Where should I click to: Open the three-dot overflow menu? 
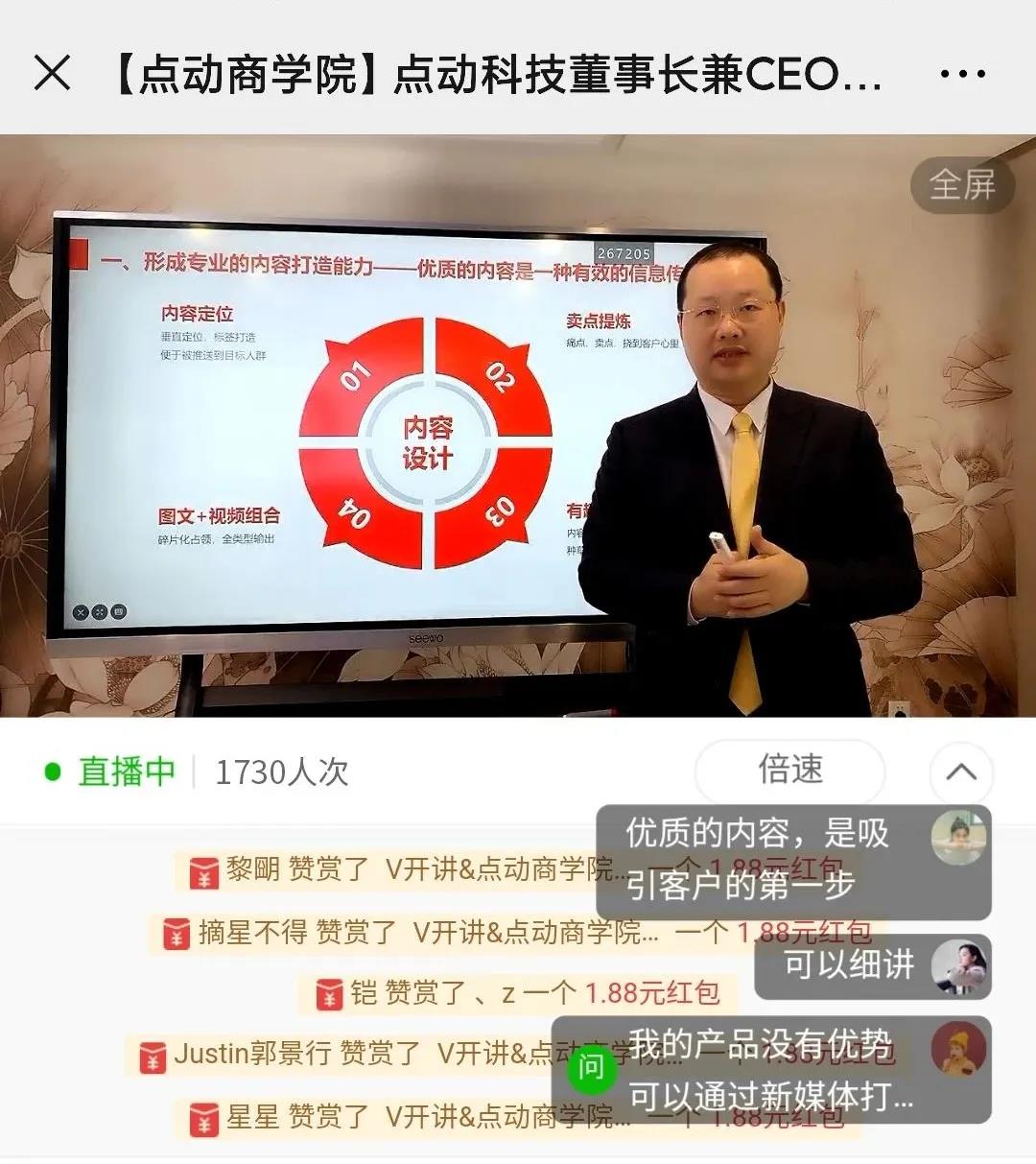click(x=962, y=74)
